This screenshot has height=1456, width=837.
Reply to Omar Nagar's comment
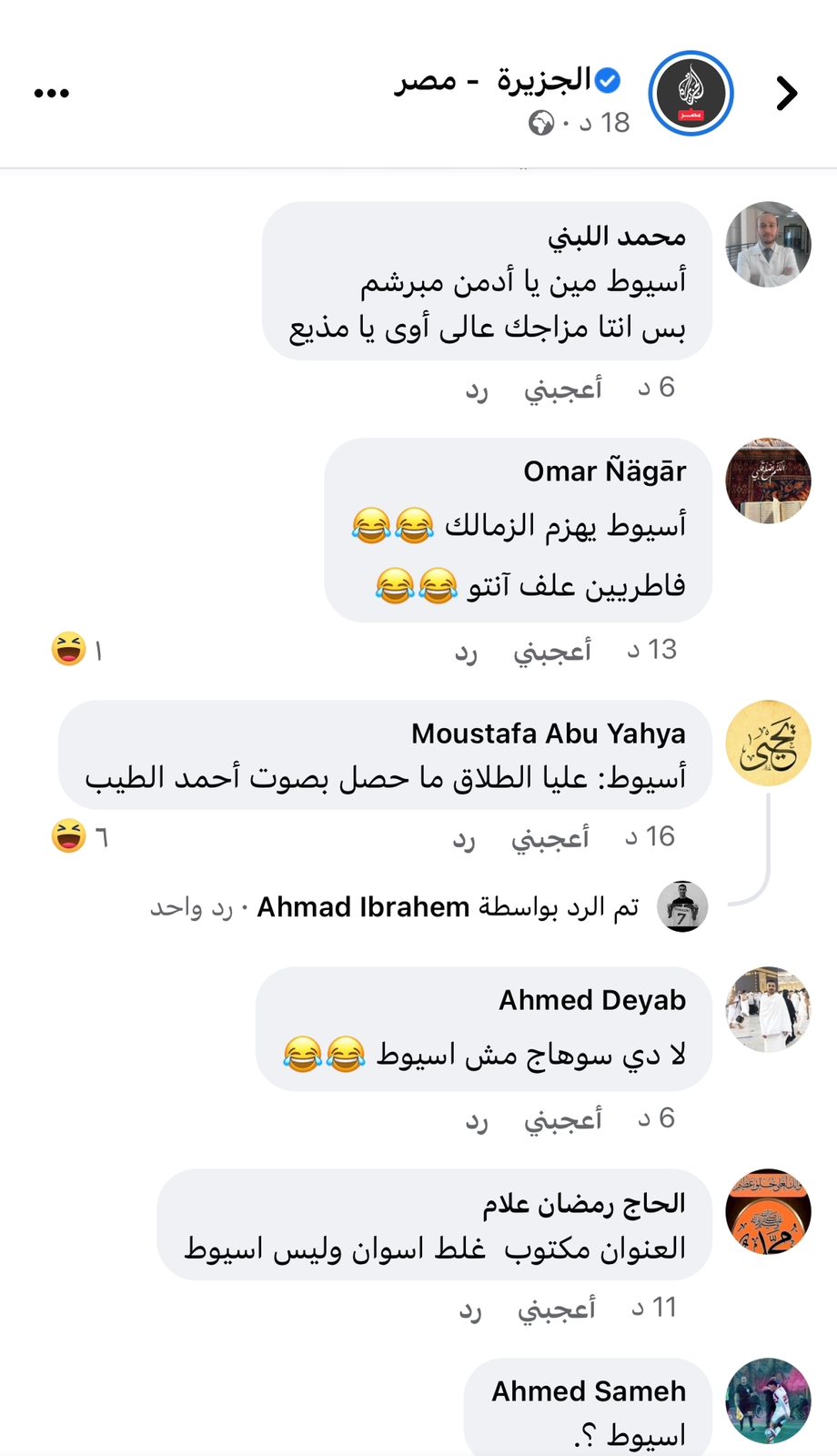[466, 652]
